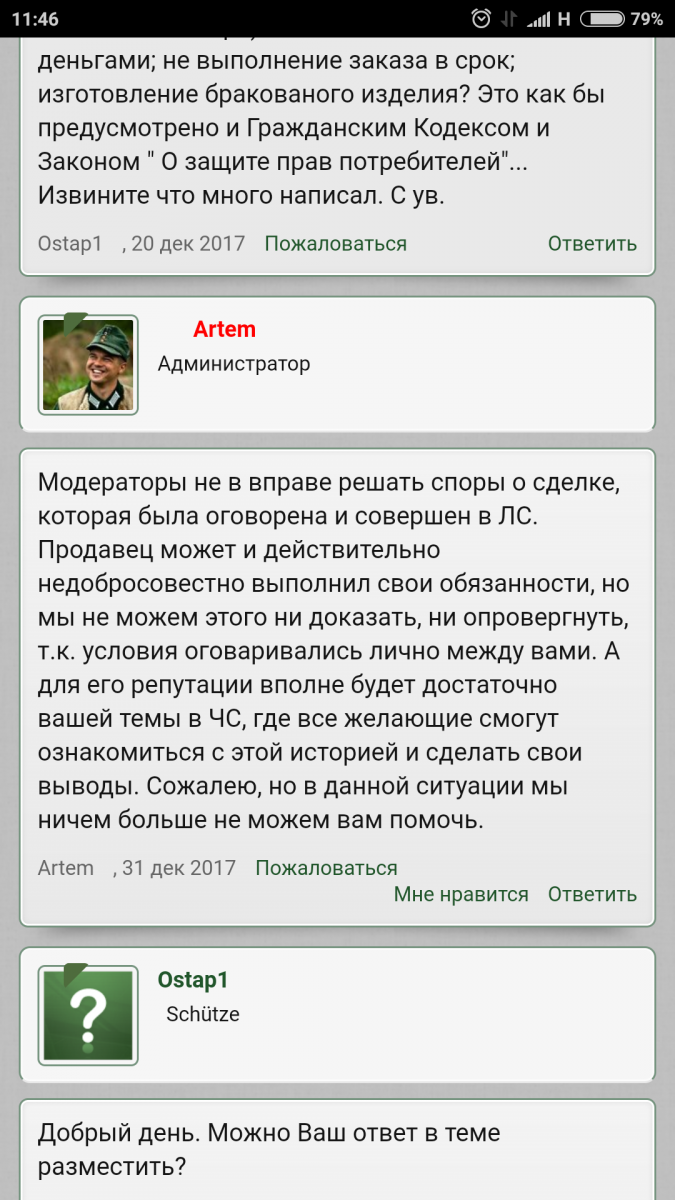Open Artem's avatar picture
Viewport: 675px width, 1200px height.
(88, 365)
